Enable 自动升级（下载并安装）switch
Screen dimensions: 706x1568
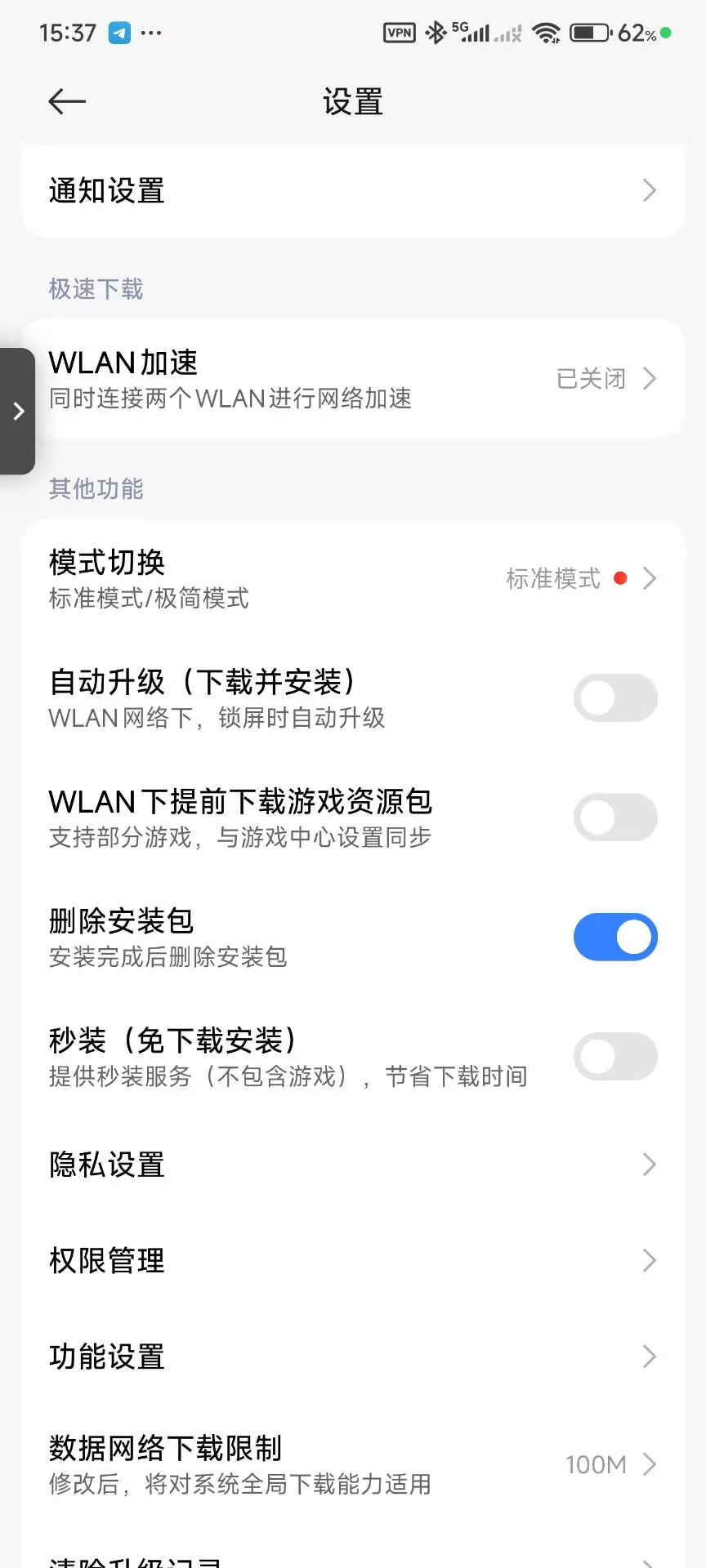pos(614,698)
